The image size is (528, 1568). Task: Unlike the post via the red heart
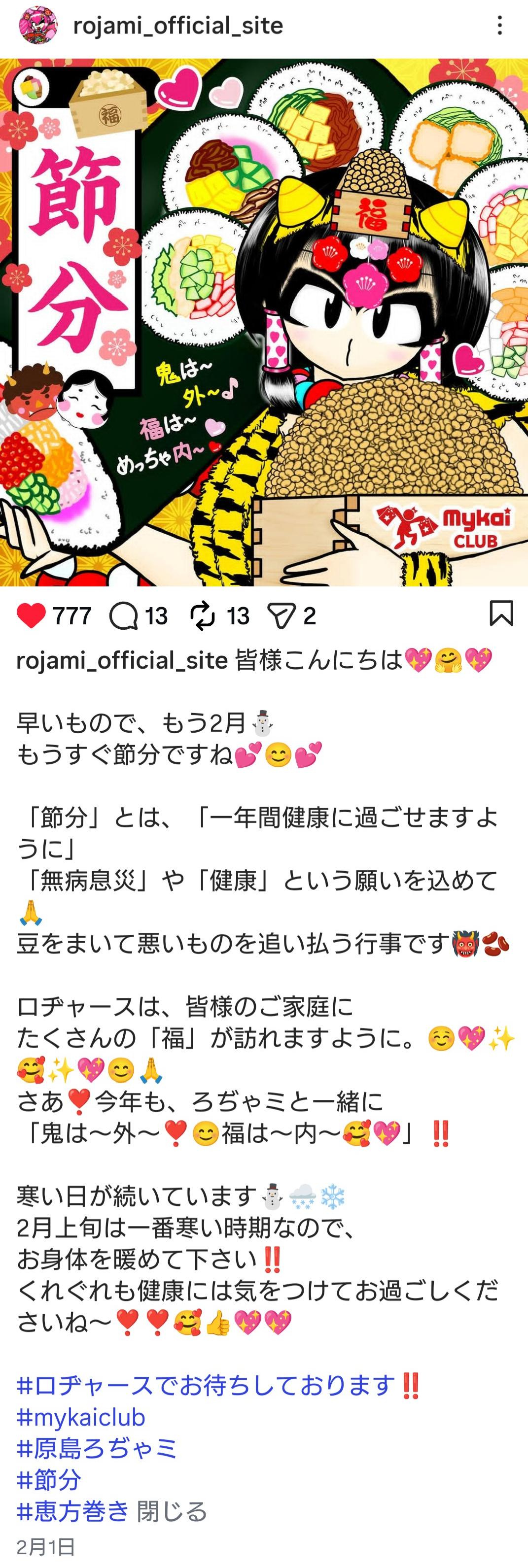pos(31,615)
